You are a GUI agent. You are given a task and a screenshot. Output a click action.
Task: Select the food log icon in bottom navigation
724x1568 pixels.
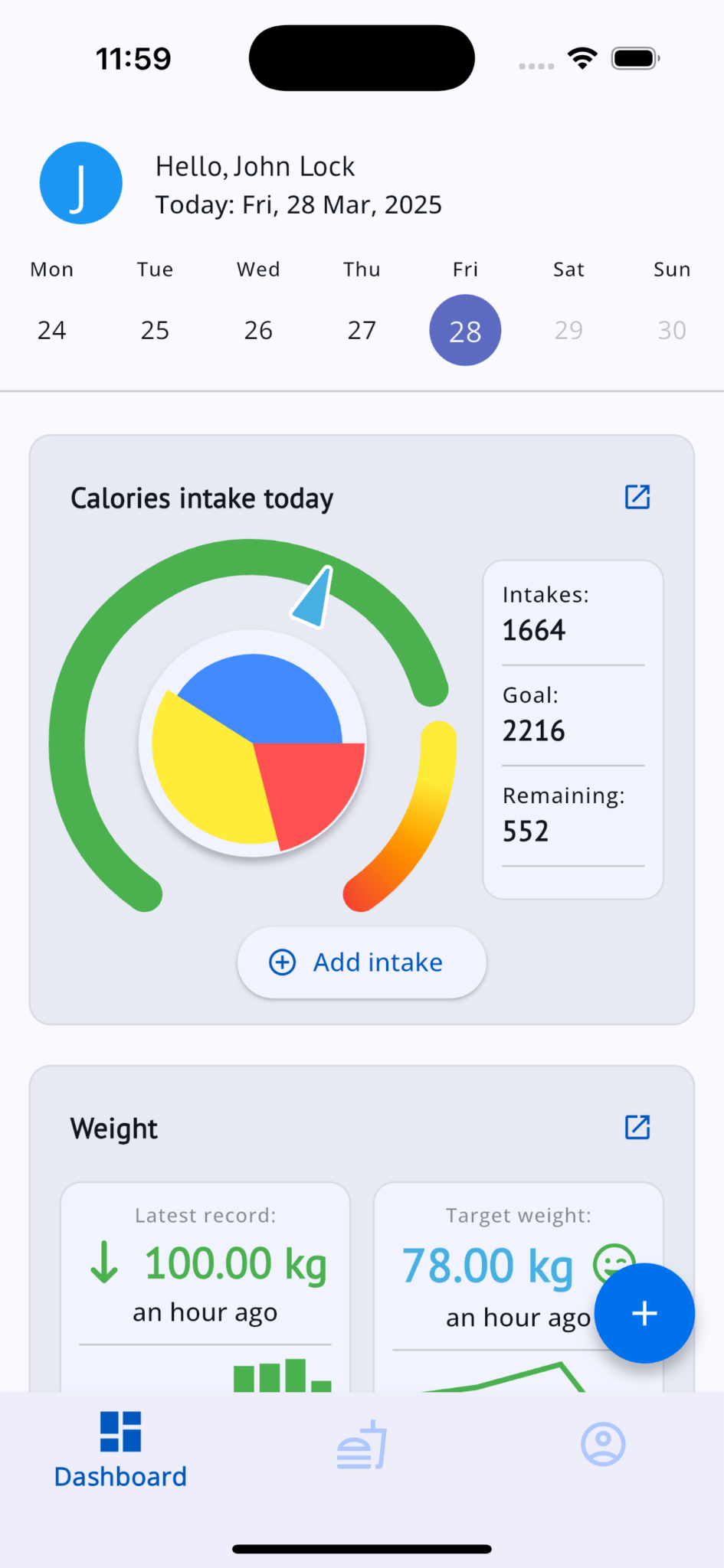tap(361, 1443)
